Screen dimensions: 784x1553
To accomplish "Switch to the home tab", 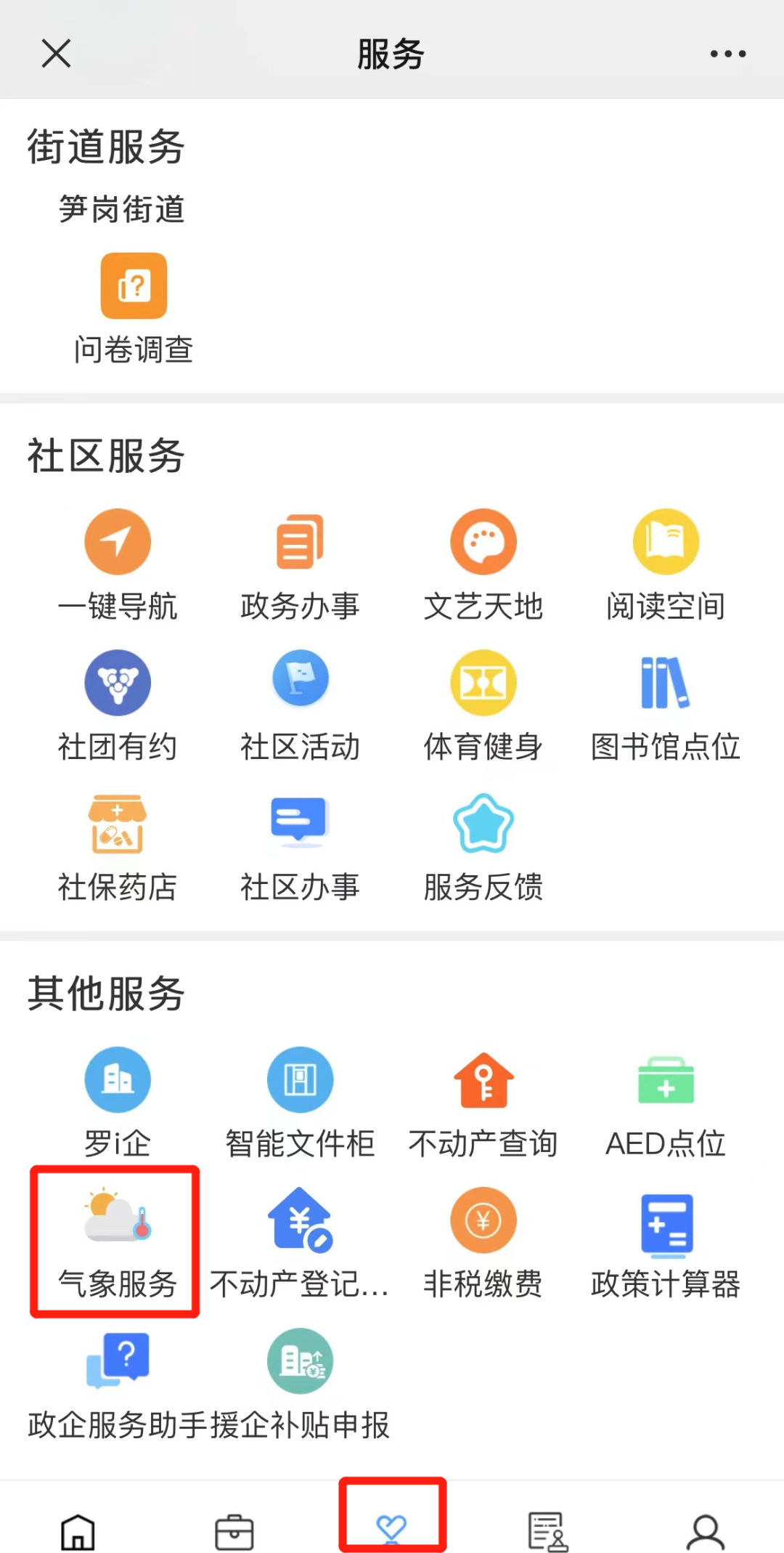I will tap(78, 1532).
